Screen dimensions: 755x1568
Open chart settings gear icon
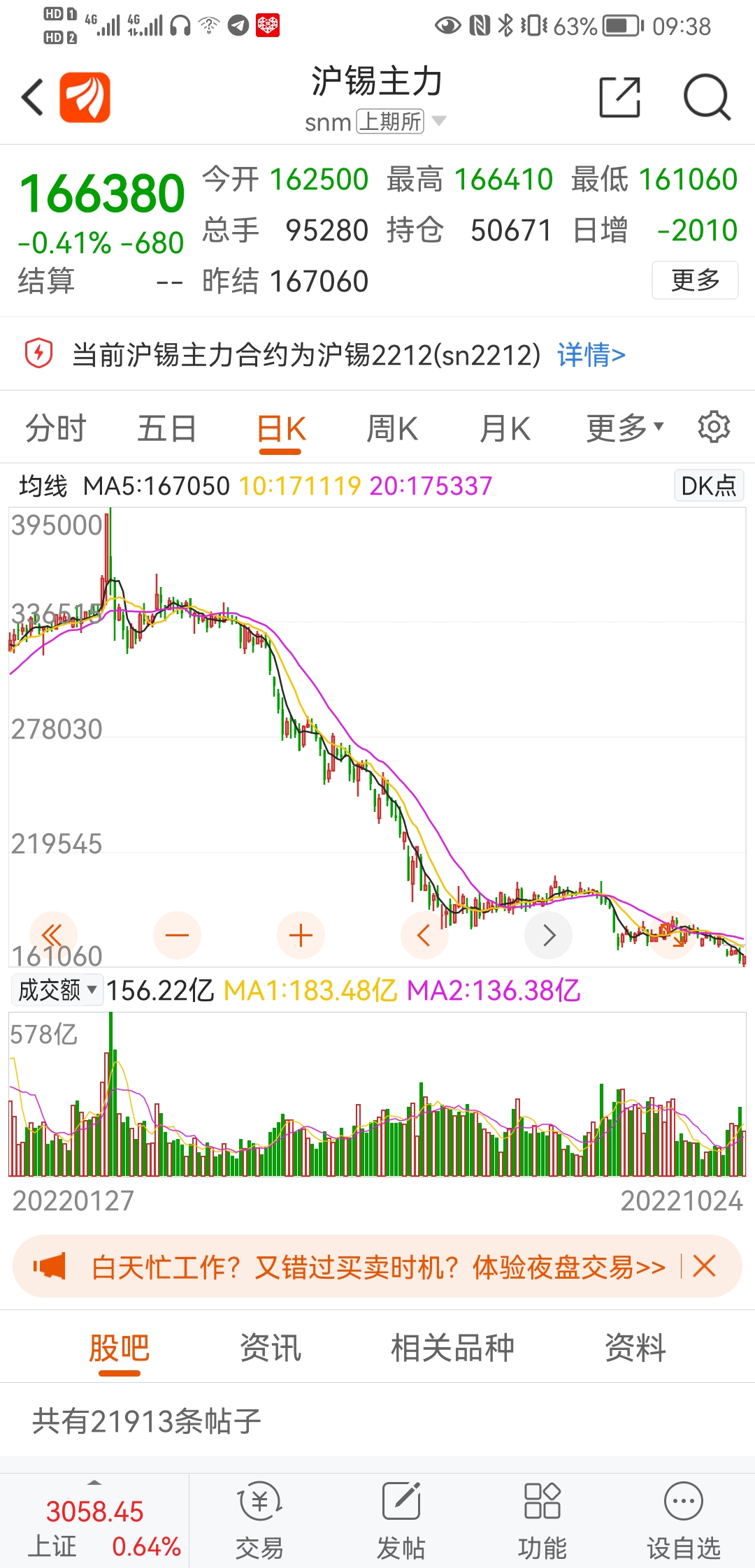714,427
